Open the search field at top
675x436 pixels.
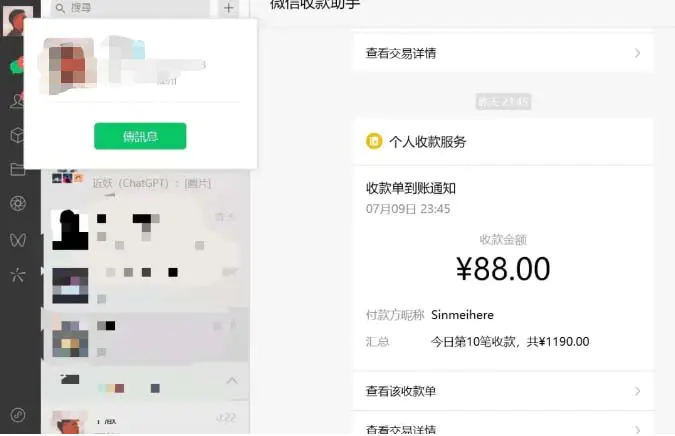130,8
